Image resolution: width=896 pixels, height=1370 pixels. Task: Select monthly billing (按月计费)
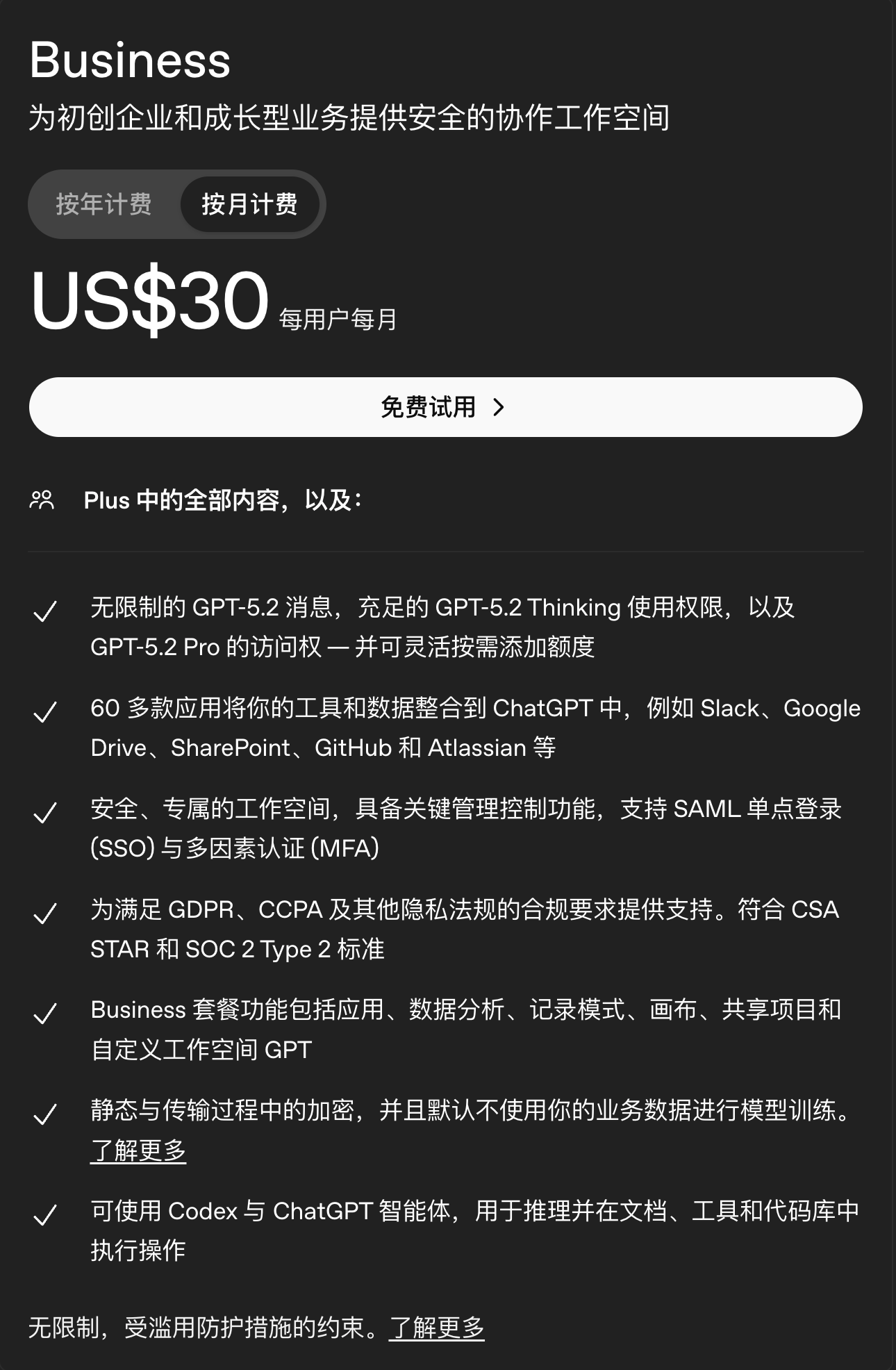coord(249,204)
